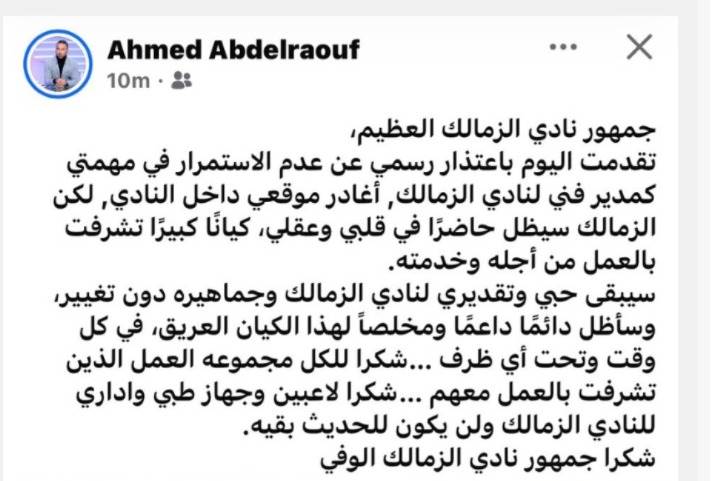Dismiss the post with the X button
This screenshot has height=481, width=714.
click(639, 47)
